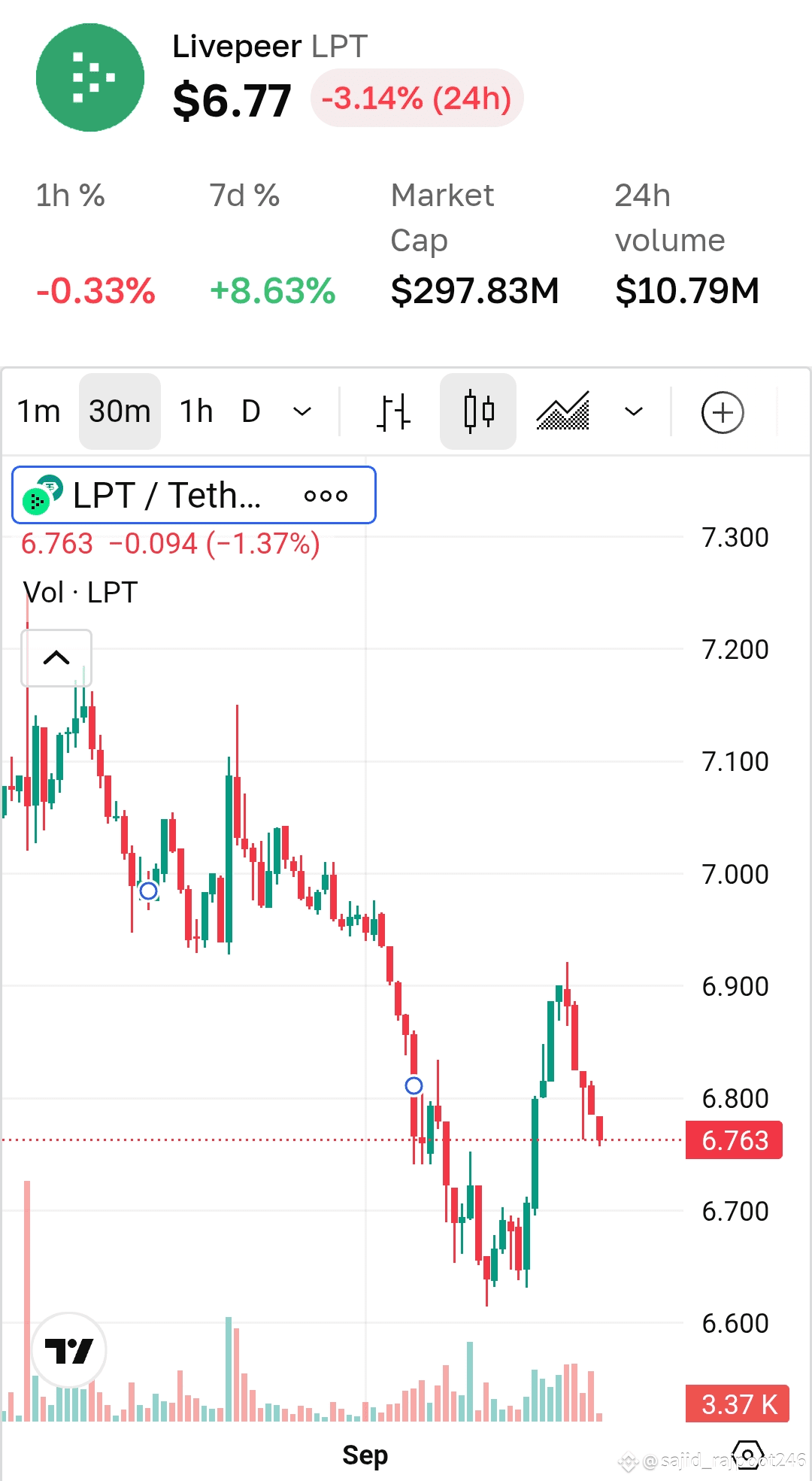Open the TradingView logo button
Image resolution: width=812 pixels, height=1481 pixels.
(x=69, y=1350)
